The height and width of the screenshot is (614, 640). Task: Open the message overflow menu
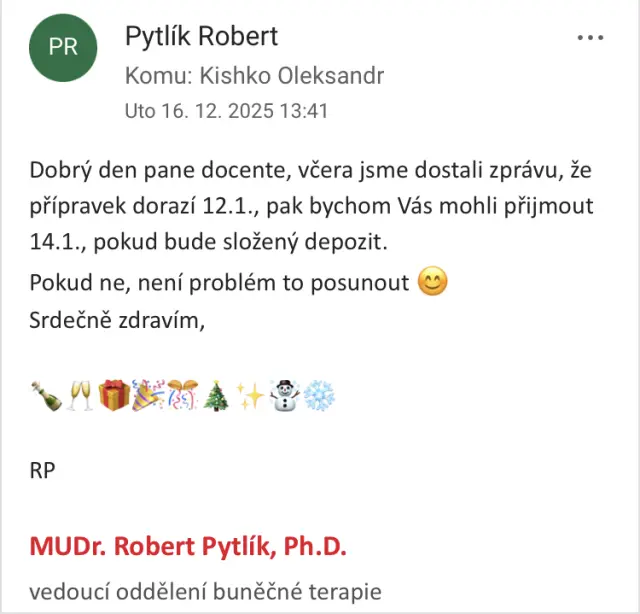[x=591, y=37]
